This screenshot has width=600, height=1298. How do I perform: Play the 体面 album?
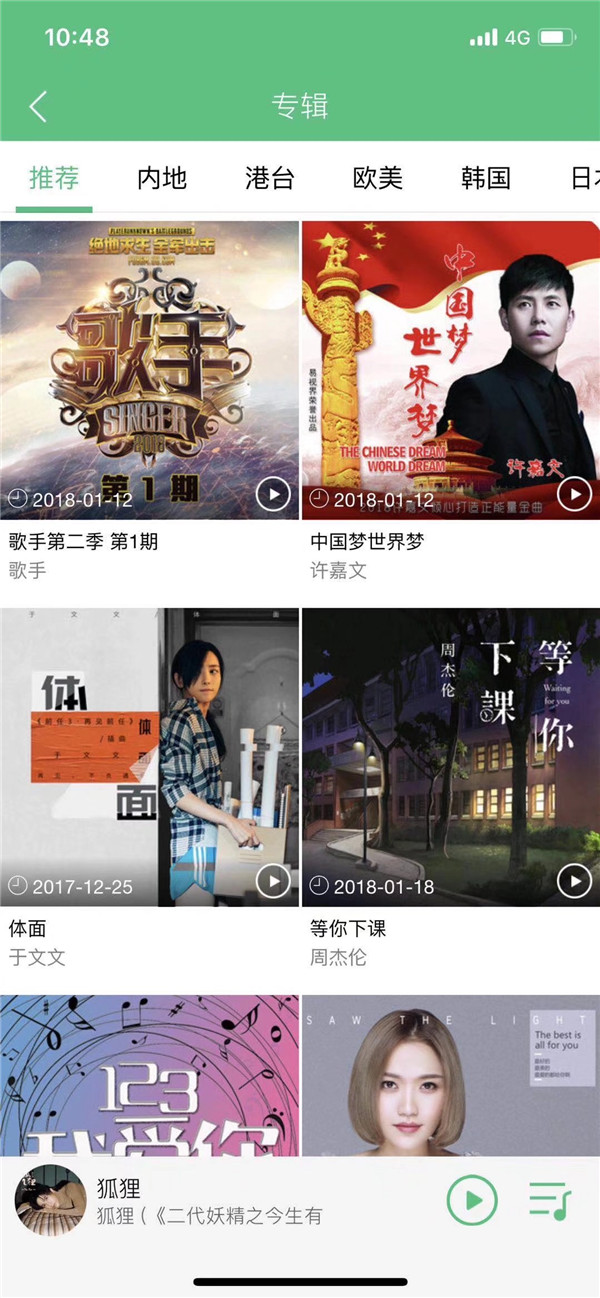click(x=273, y=881)
